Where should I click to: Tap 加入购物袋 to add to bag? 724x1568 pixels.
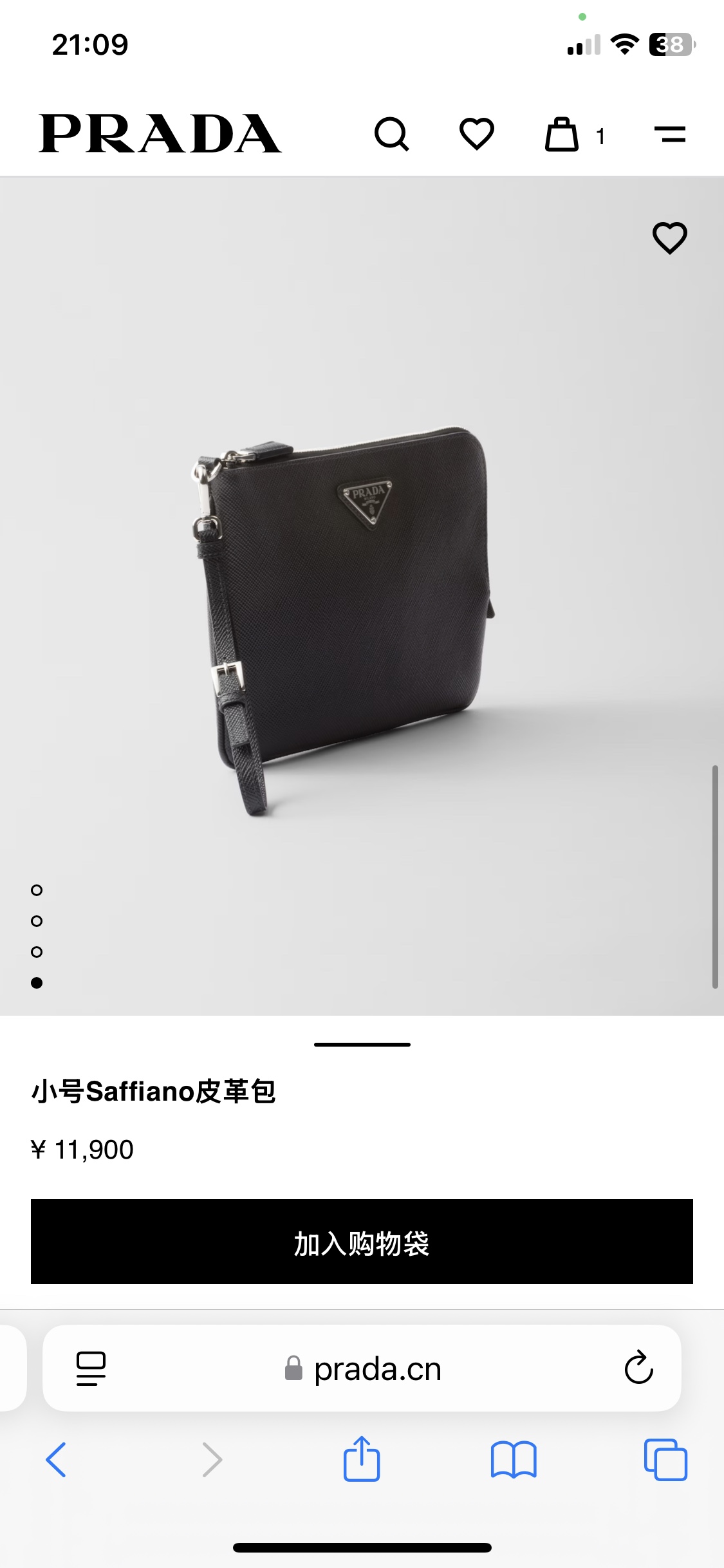click(362, 1241)
